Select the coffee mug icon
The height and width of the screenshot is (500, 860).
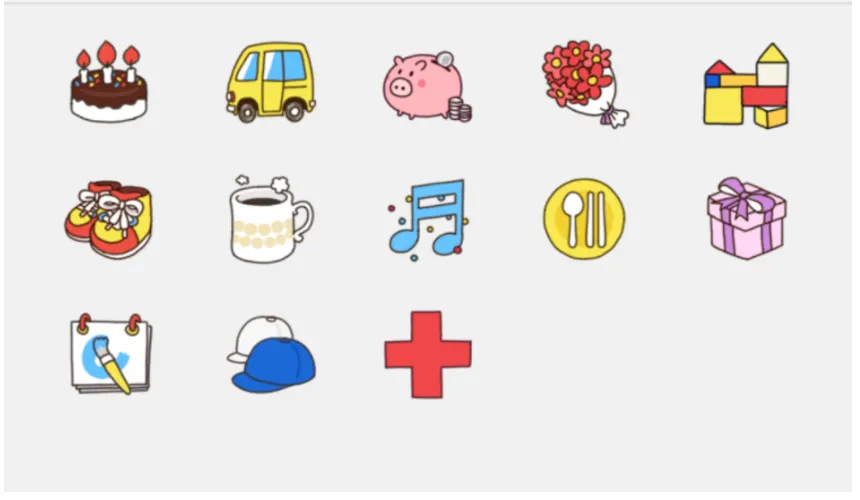pos(267,219)
